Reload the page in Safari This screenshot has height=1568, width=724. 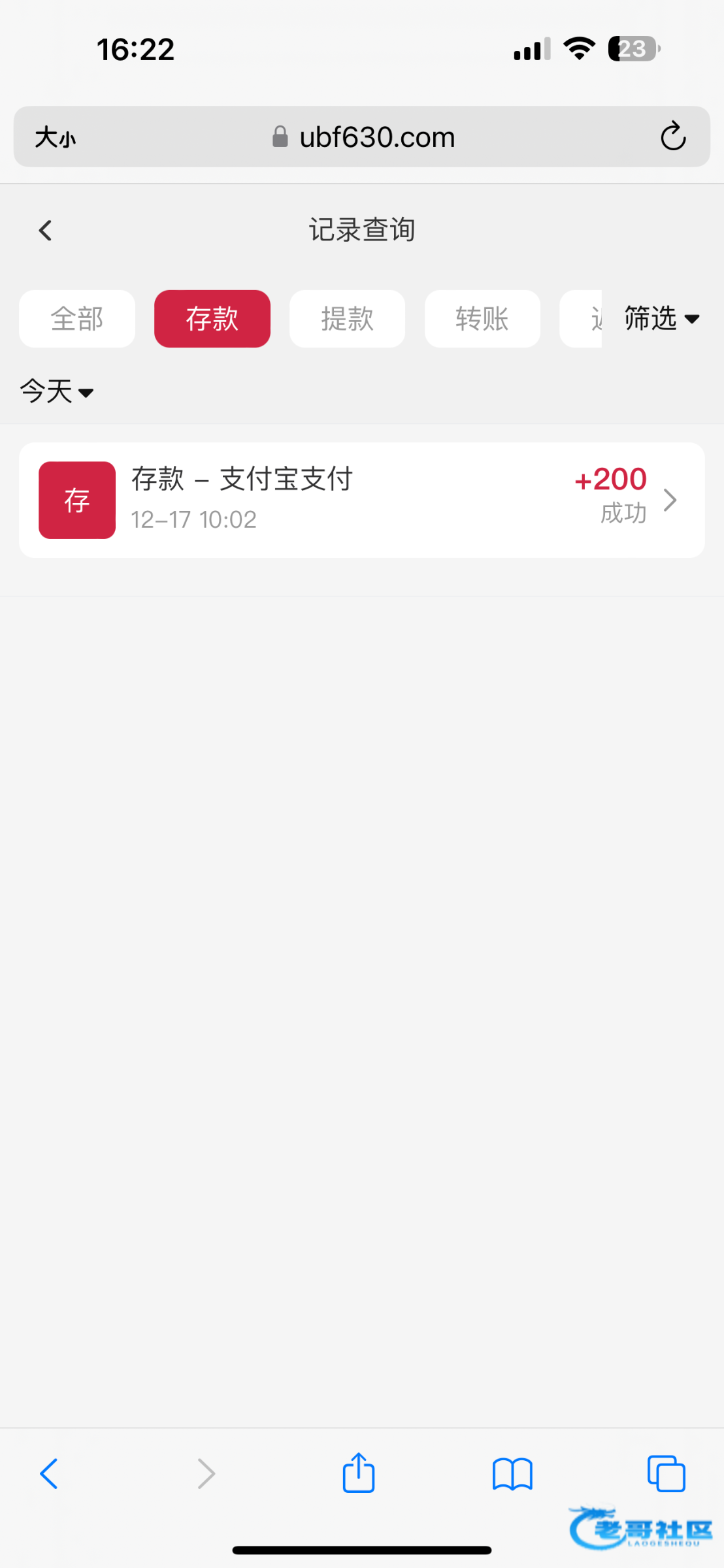tap(672, 137)
